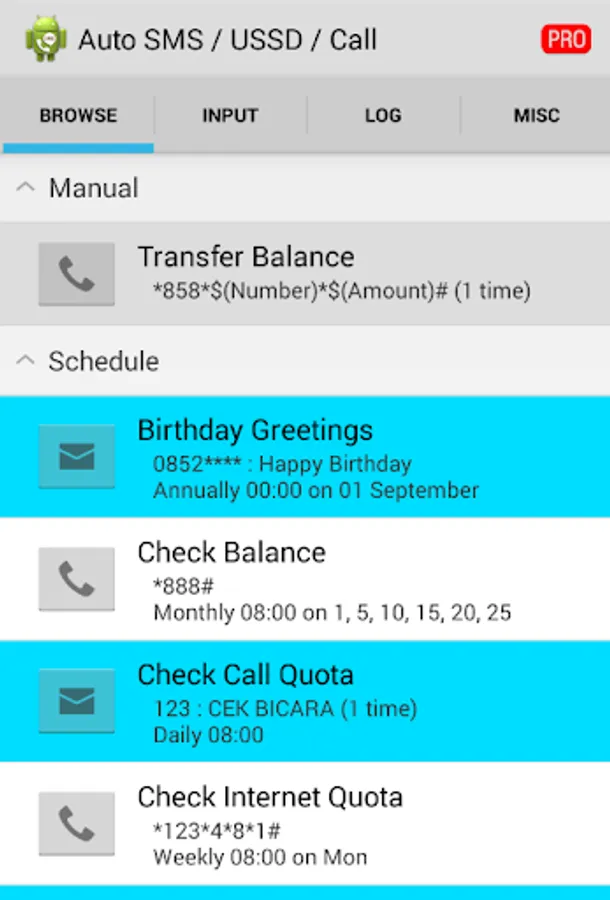The image size is (610, 900).
Task: Open the Transfer Balance entry
Action: pyautogui.click(x=340, y=273)
